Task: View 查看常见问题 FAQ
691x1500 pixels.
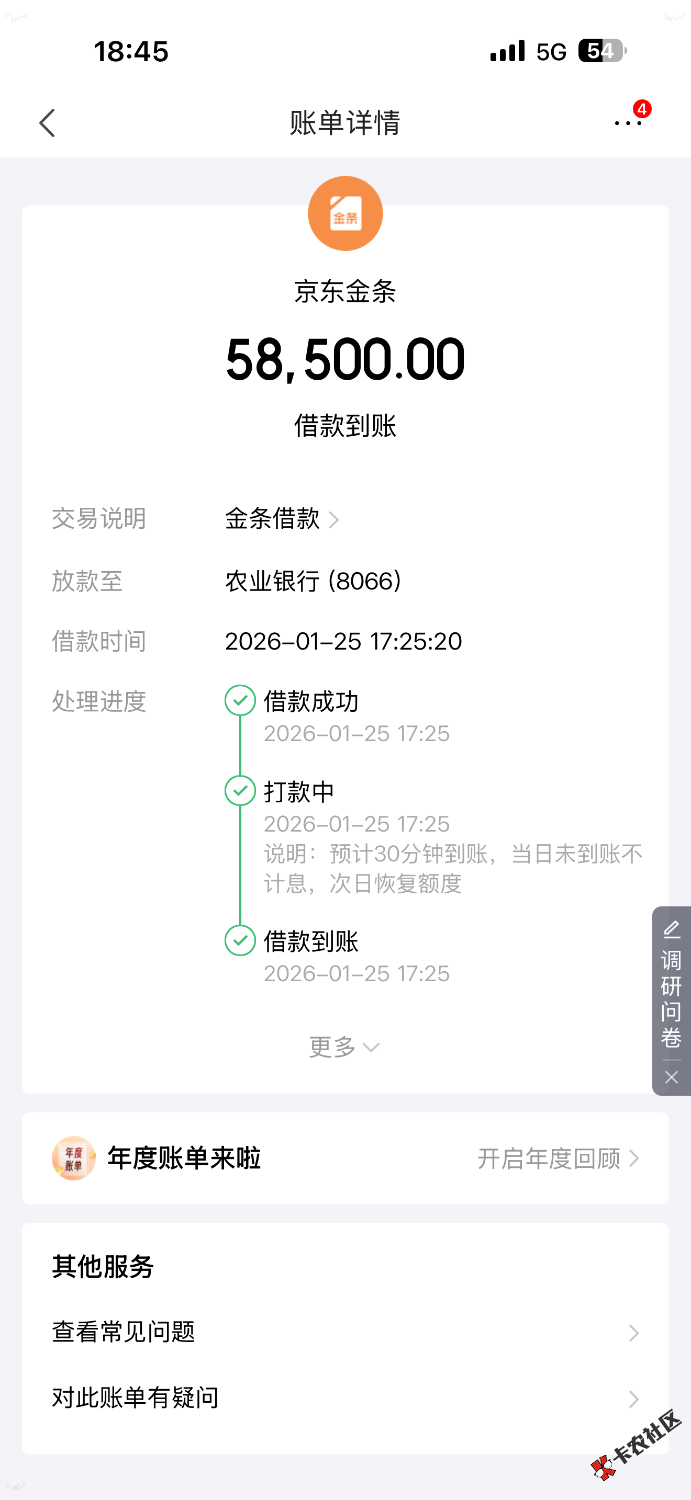Action: (x=345, y=1332)
